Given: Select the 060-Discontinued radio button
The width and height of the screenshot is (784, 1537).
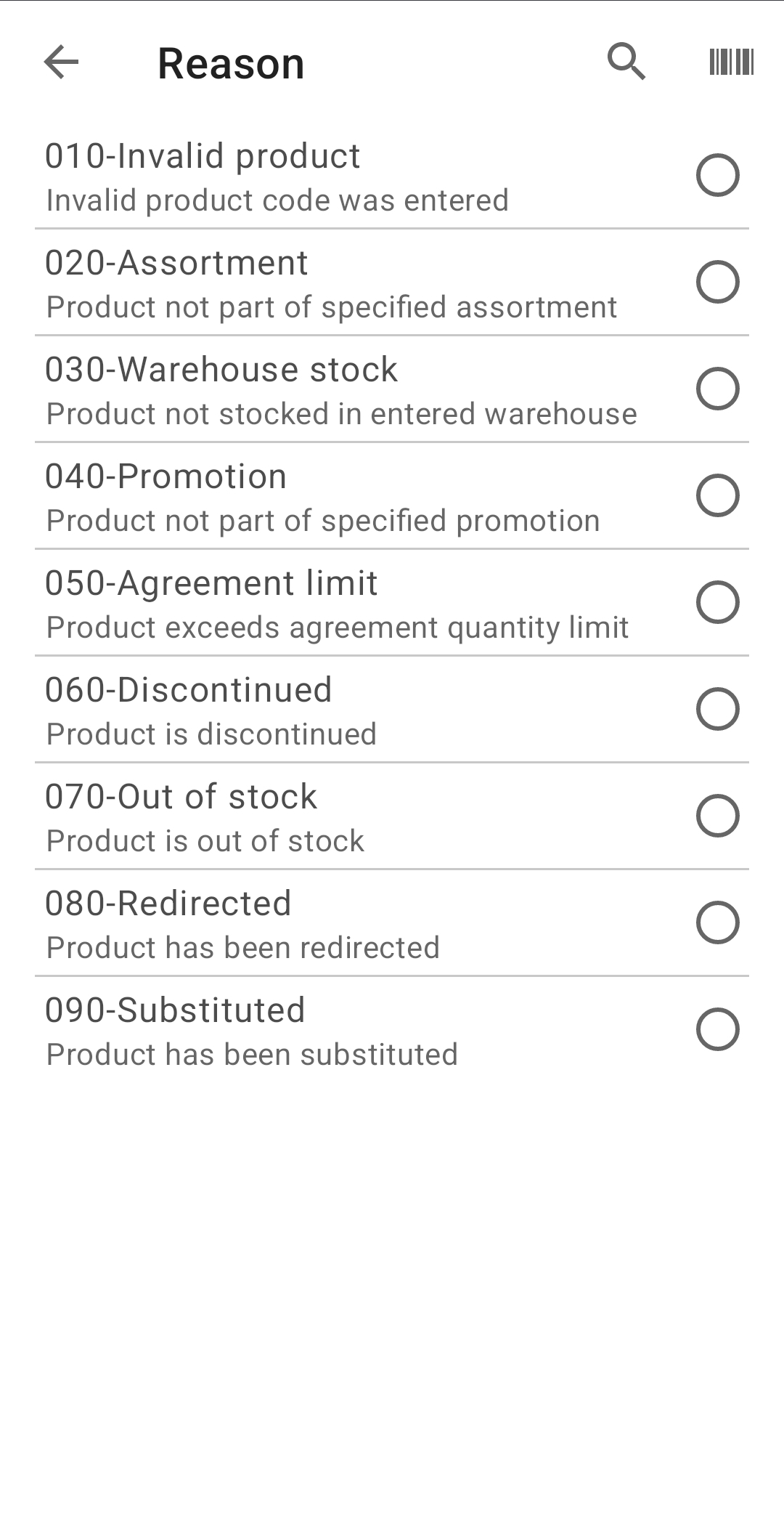Looking at the screenshot, I should point(718,708).
